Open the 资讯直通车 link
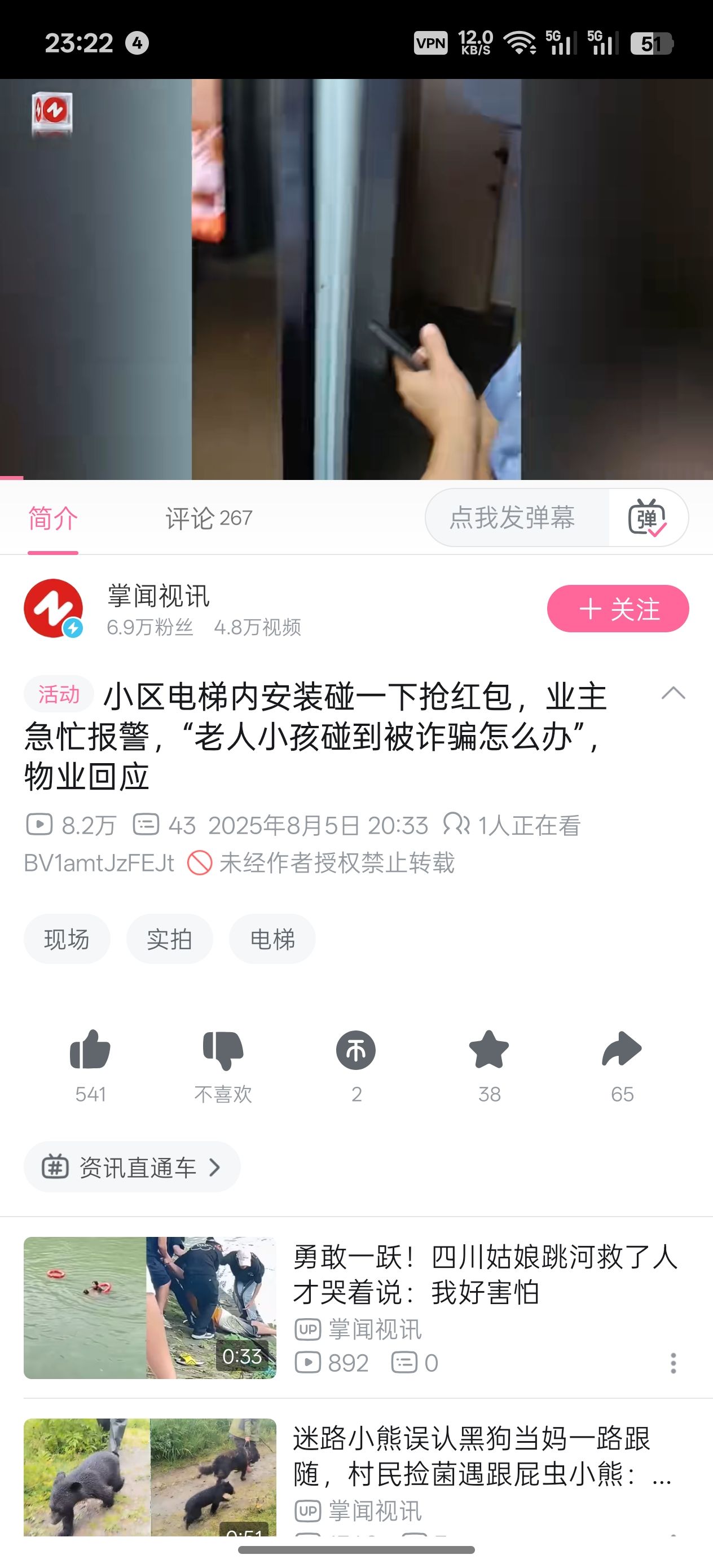713x1568 pixels. click(132, 1167)
